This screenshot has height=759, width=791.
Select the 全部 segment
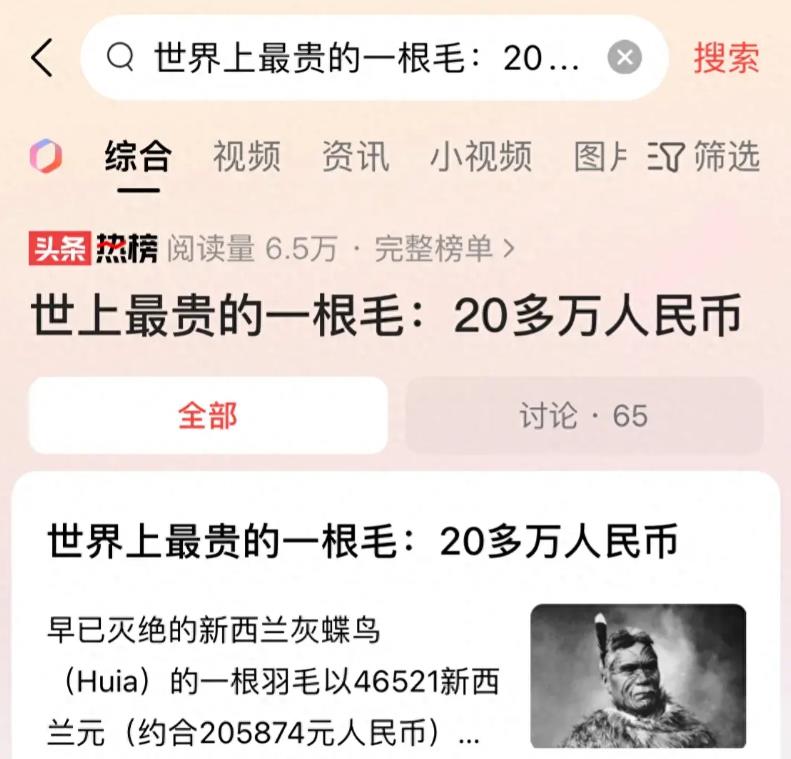click(208, 415)
